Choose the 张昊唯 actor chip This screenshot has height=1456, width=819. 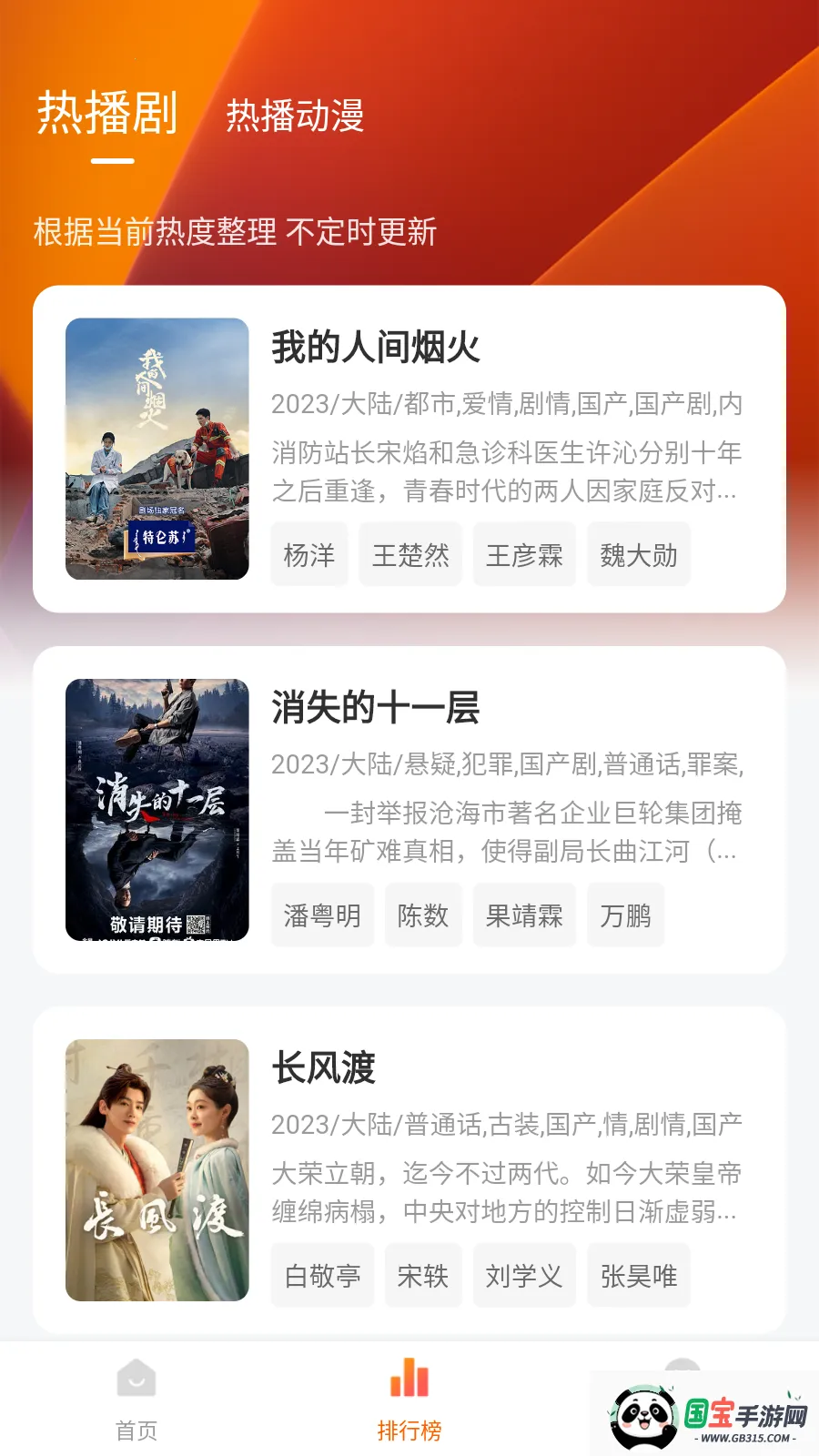[639, 1276]
